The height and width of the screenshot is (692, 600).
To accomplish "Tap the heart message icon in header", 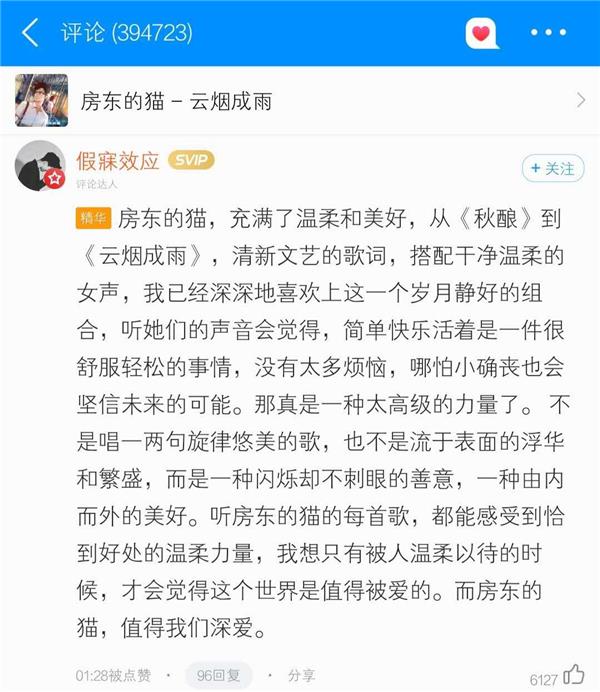I will 482,33.
